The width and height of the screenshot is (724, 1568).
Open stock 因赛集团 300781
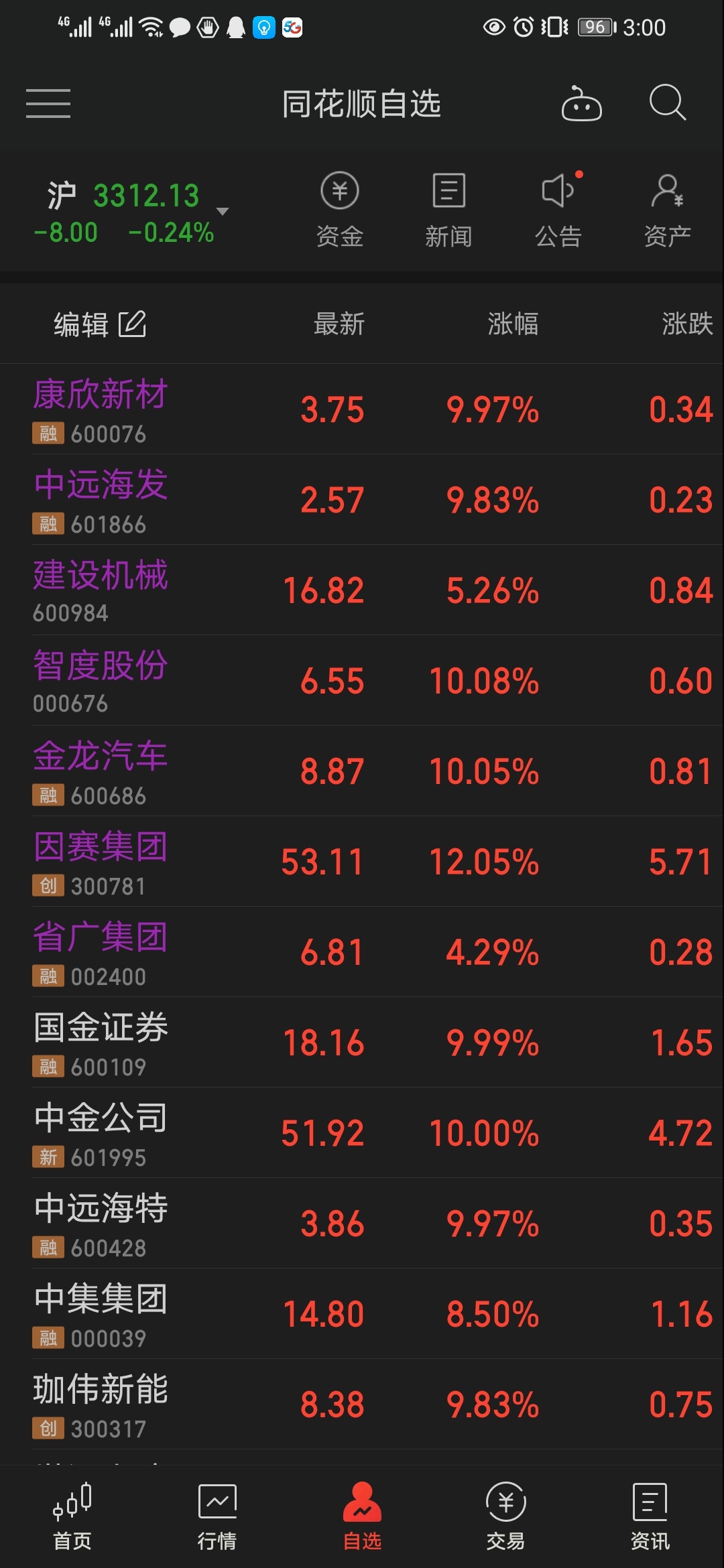tap(362, 861)
